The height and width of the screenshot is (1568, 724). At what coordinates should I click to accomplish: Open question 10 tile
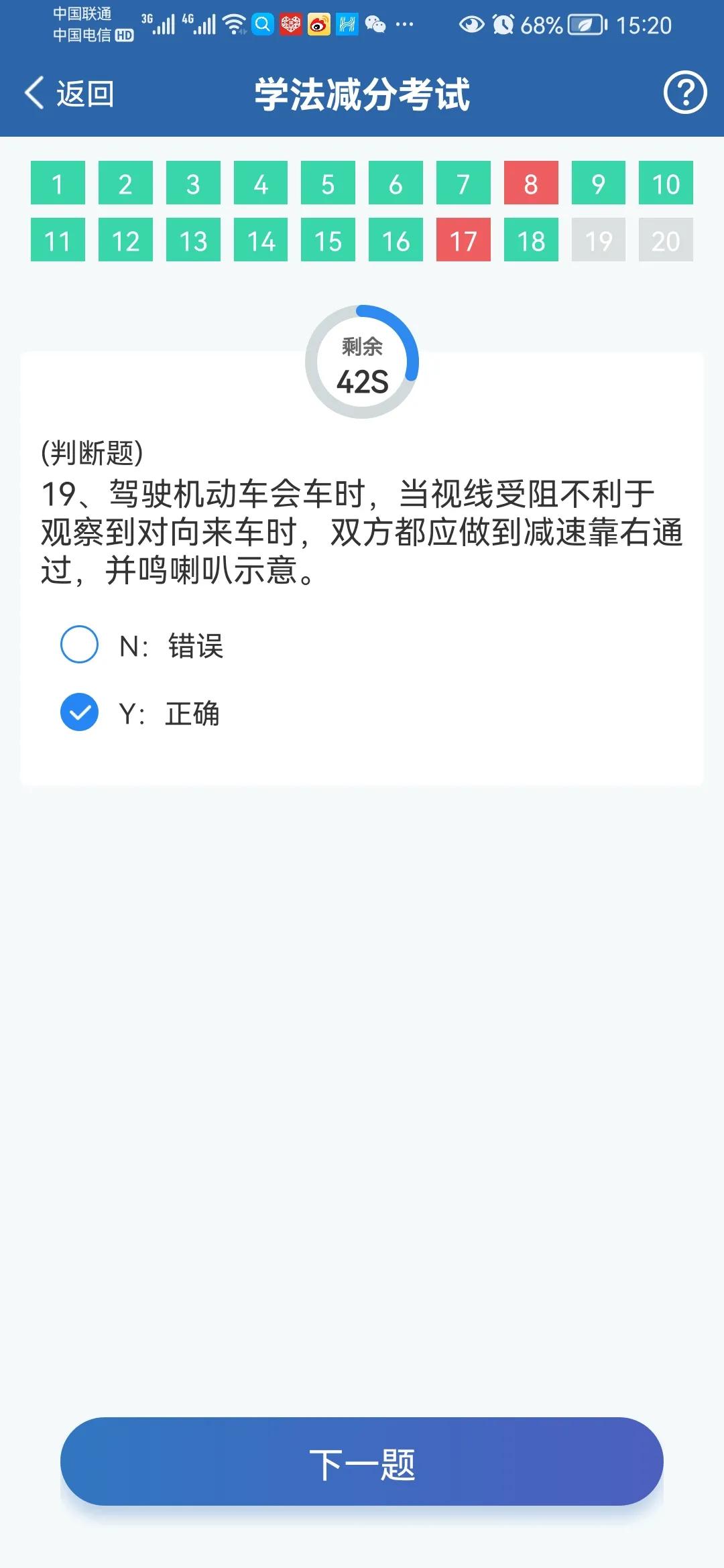(666, 183)
